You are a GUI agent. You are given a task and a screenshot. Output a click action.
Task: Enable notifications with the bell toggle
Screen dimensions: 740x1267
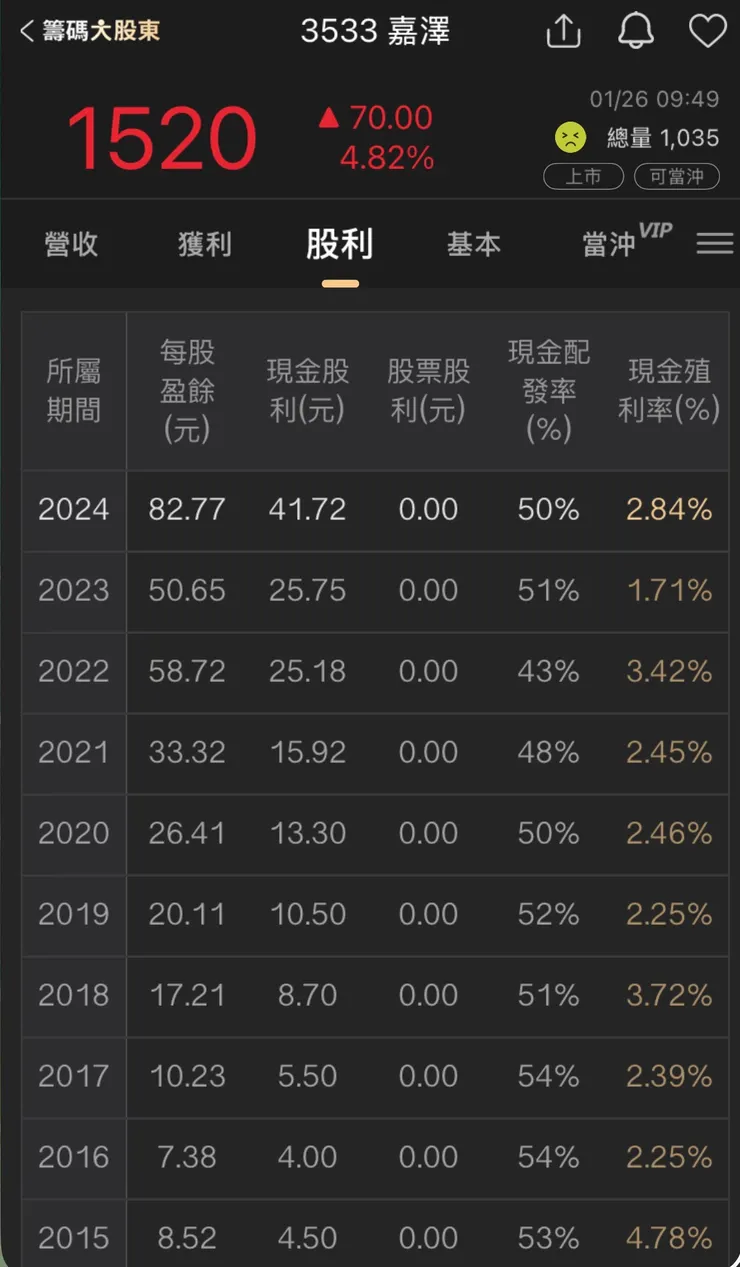coord(635,31)
